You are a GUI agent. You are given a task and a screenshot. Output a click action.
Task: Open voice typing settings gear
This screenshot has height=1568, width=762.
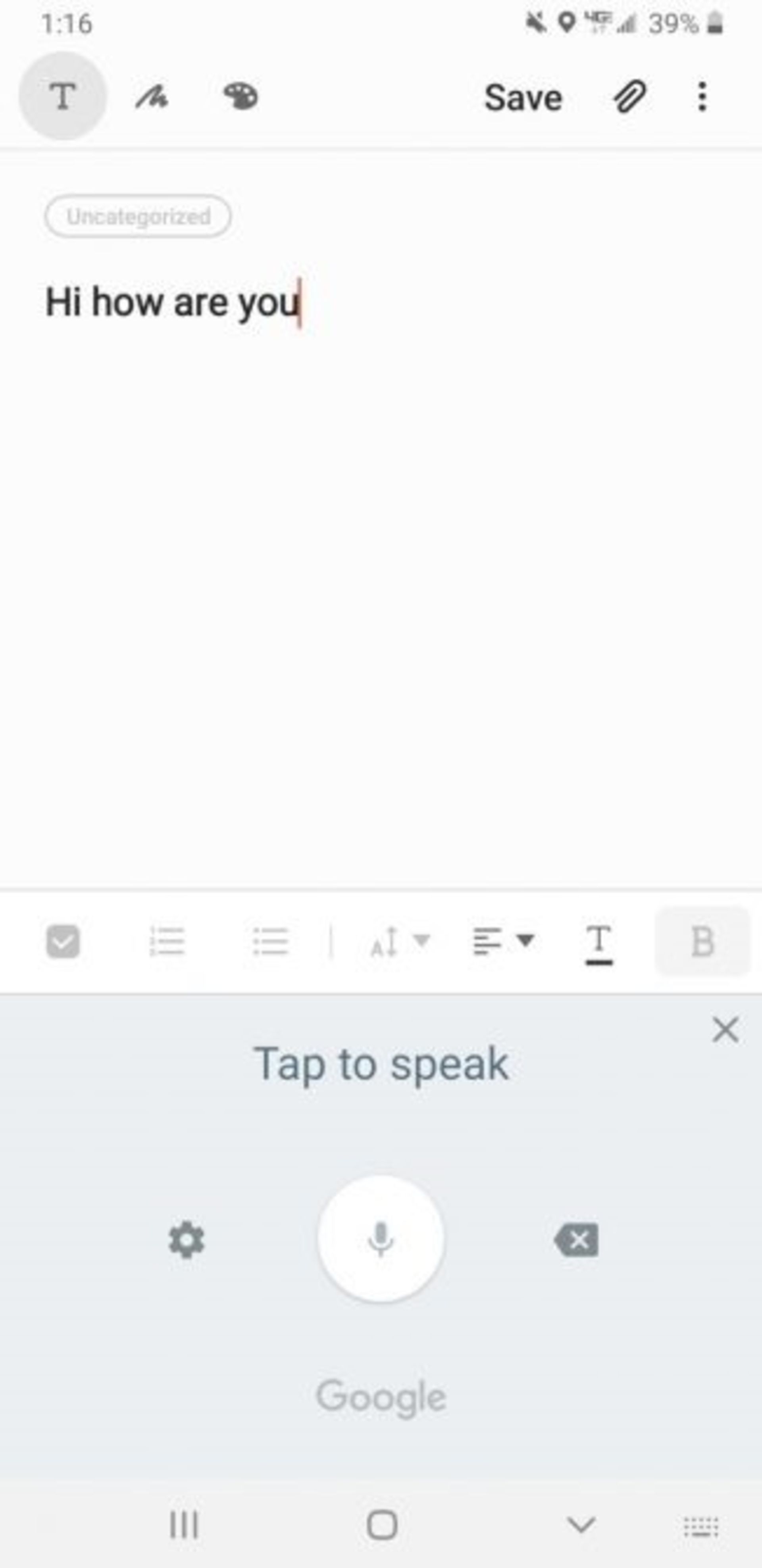tap(187, 1240)
